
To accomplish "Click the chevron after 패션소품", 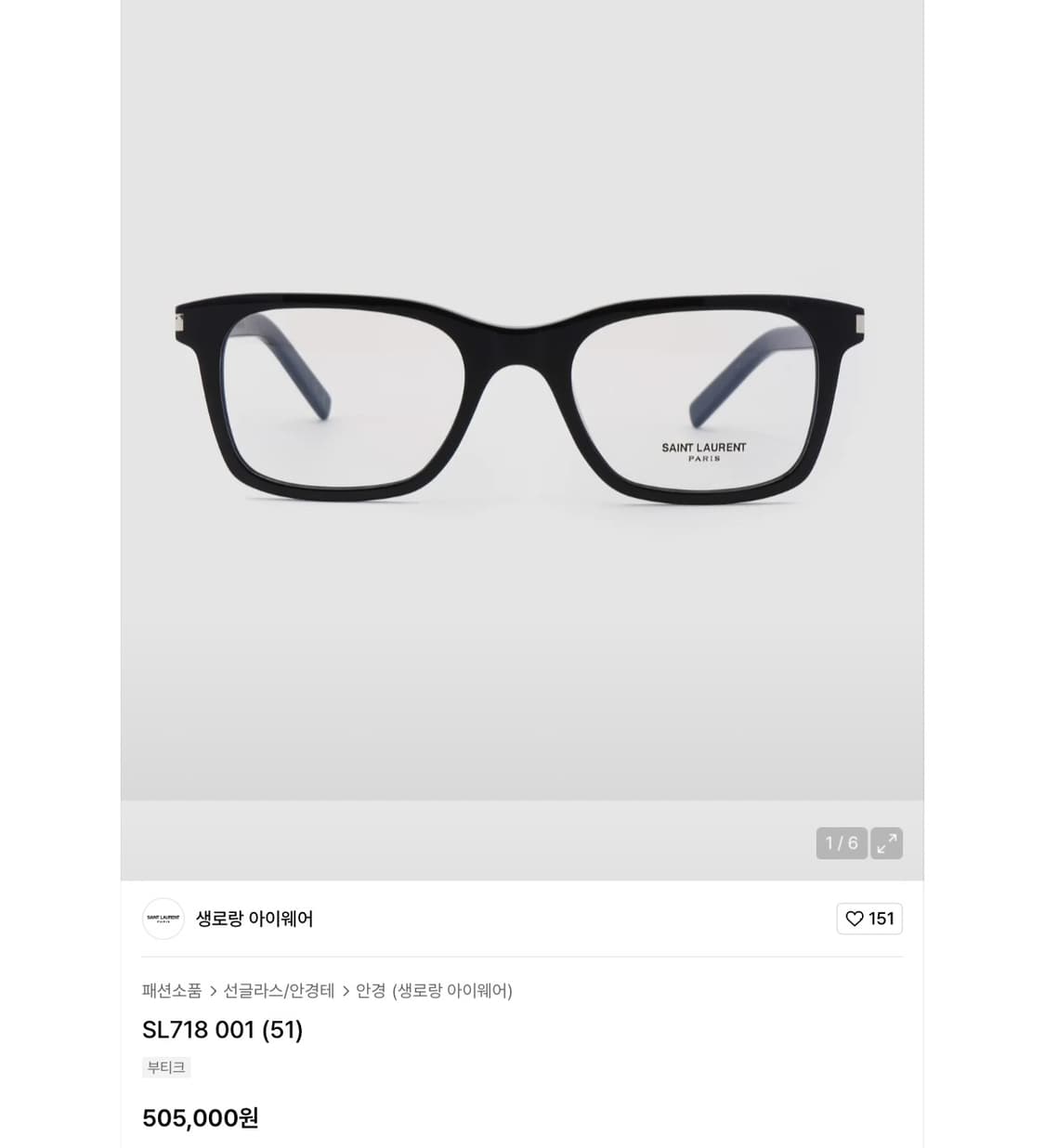I will (214, 991).
